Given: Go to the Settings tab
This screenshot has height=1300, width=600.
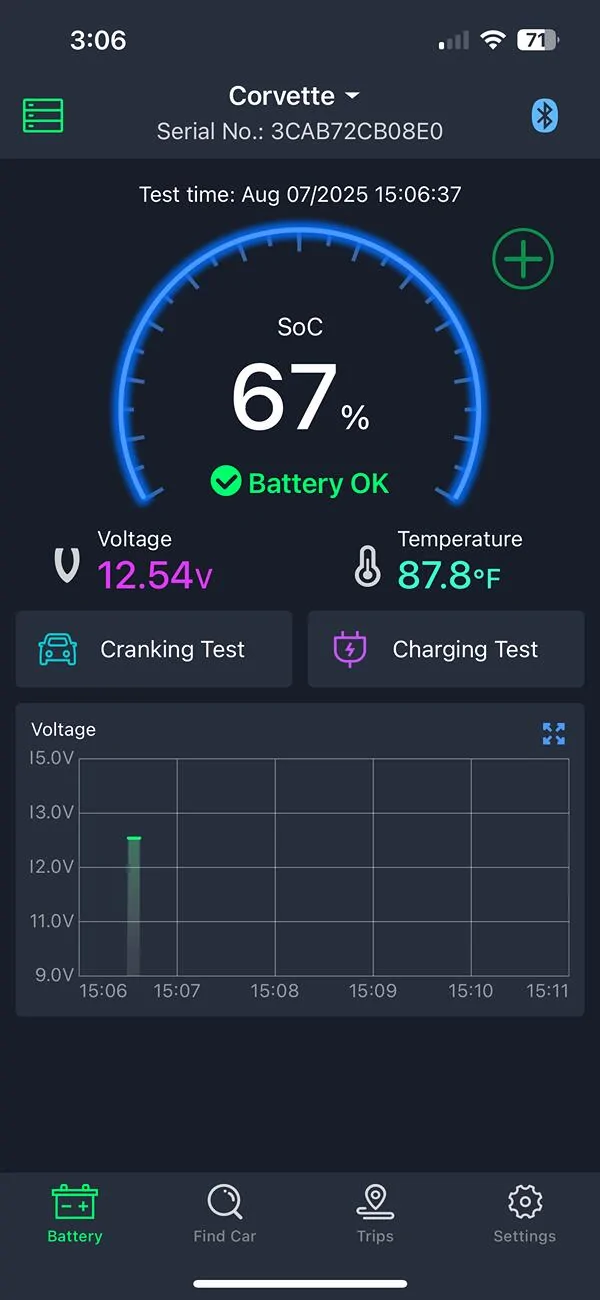Looking at the screenshot, I should tap(524, 1213).
